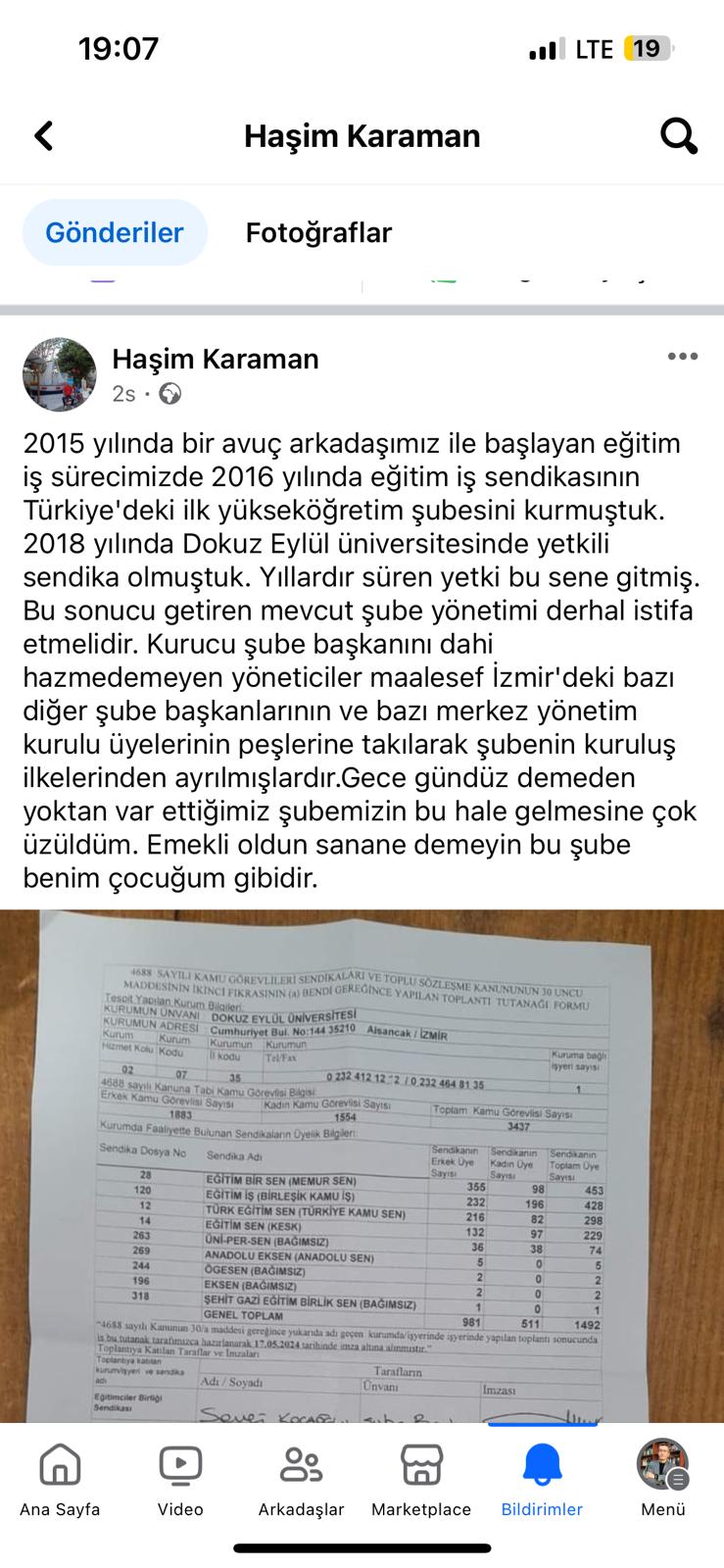Screen dimensions: 724x1568
Task: Open the Video tab
Action: 180,1480
